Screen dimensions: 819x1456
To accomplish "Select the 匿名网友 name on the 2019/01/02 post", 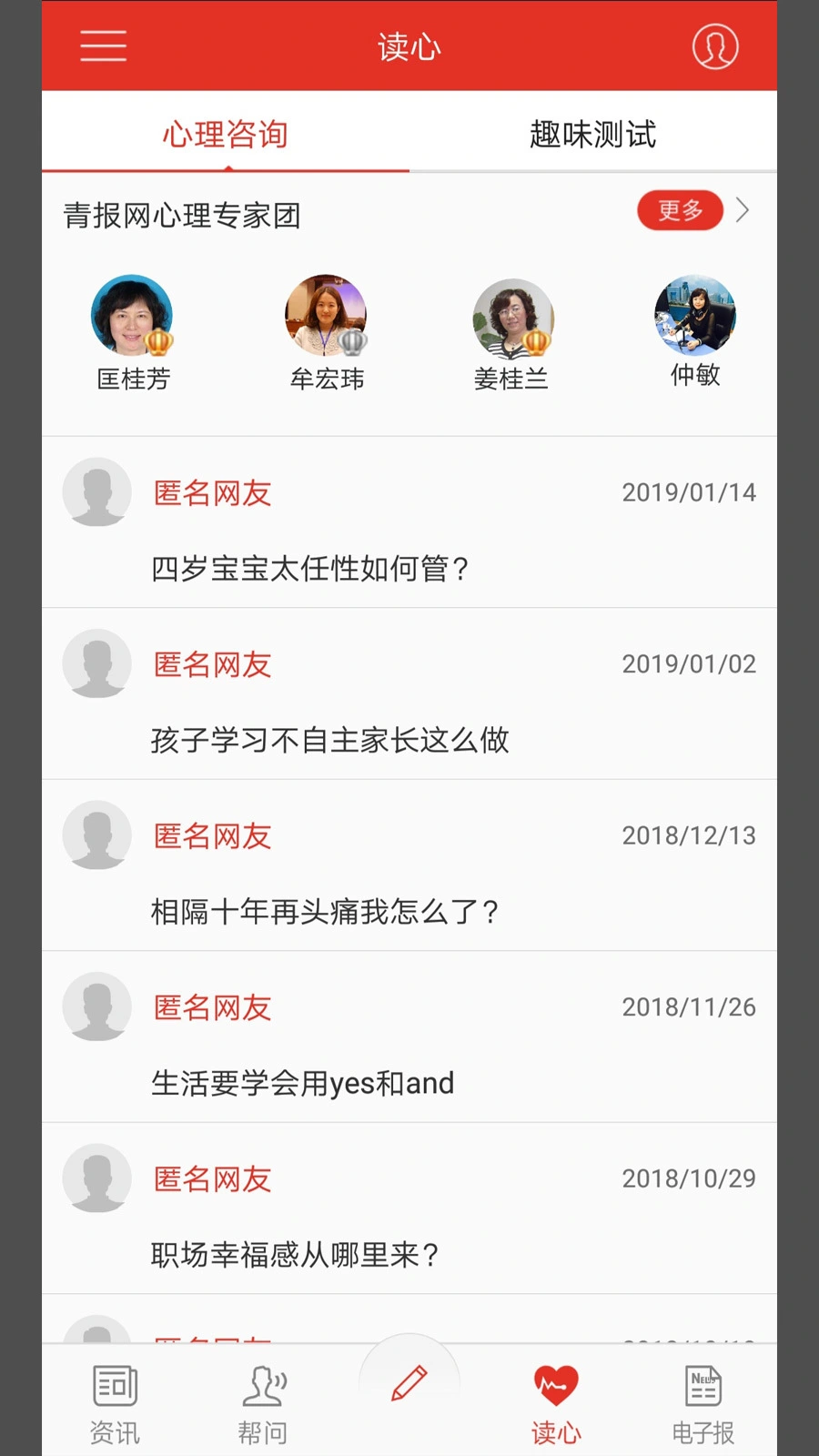I will click(x=211, y=664).
